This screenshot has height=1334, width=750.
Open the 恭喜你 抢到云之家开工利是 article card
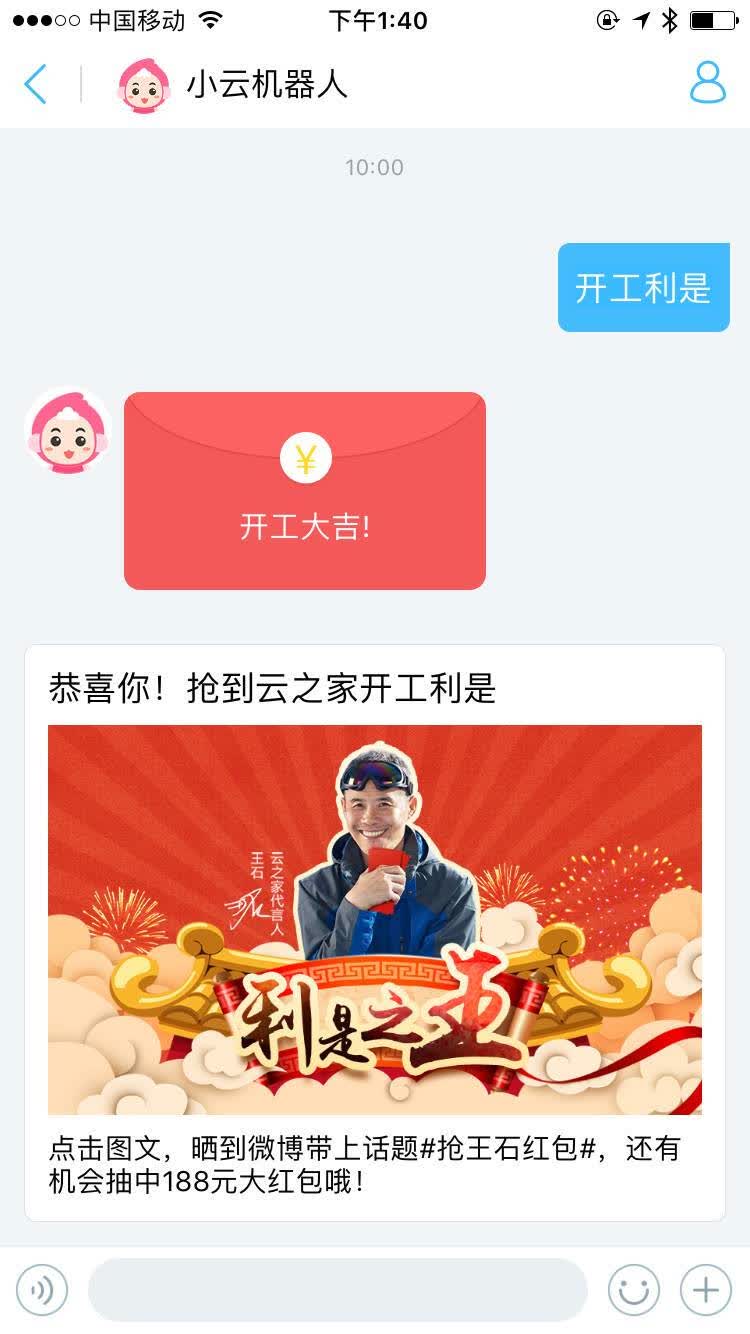(x=375, y=932)
